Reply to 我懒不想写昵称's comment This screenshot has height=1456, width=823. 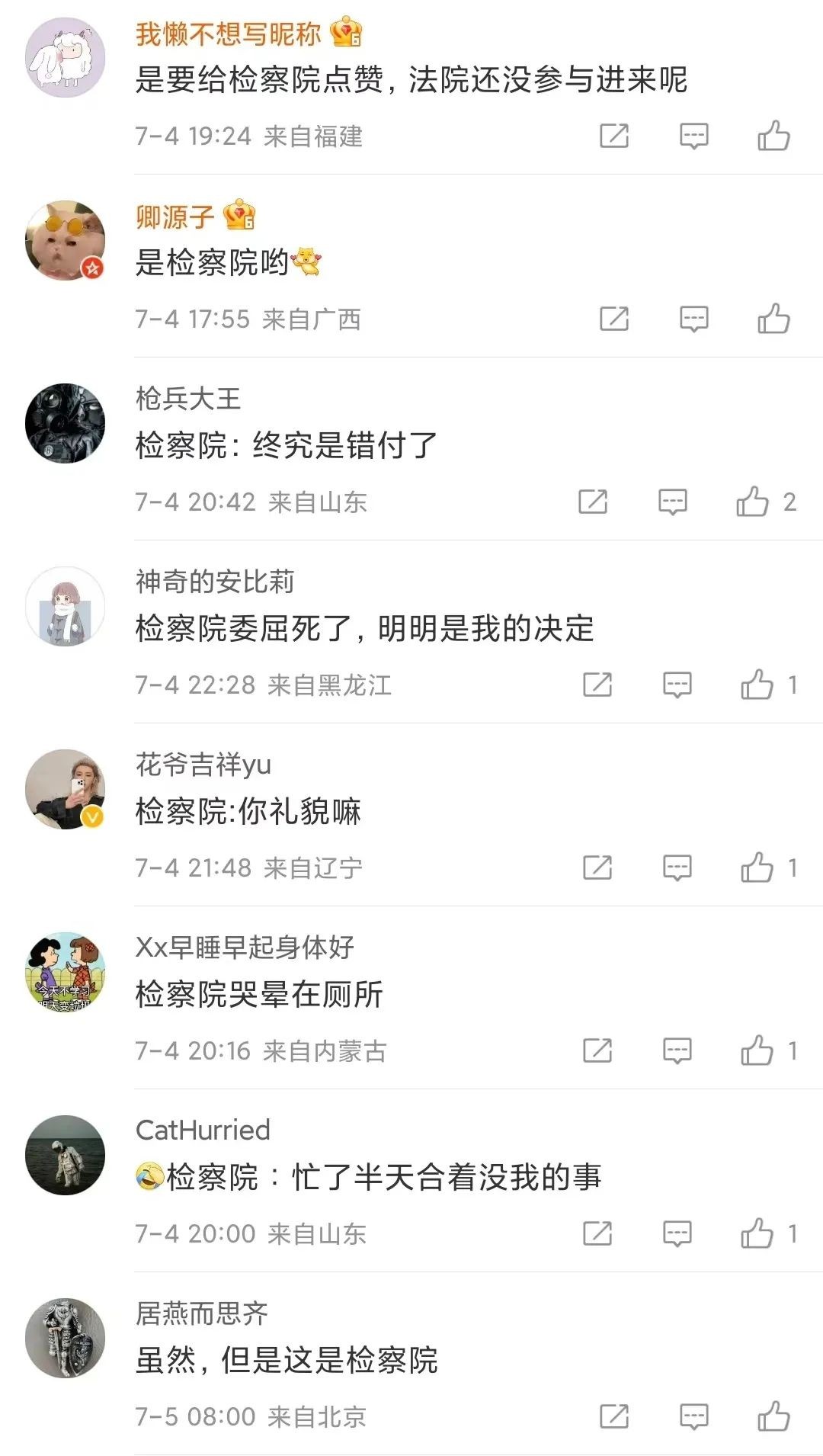pos(693,136)
